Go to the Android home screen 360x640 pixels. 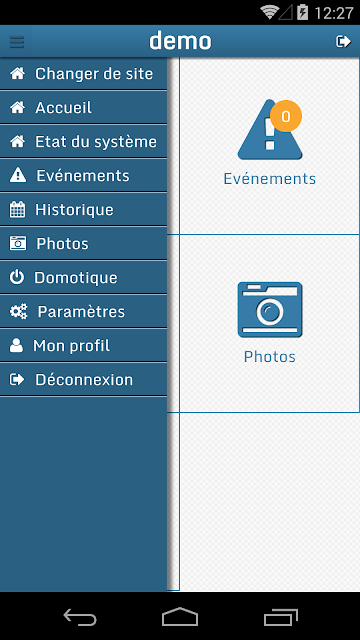point(180,617)
